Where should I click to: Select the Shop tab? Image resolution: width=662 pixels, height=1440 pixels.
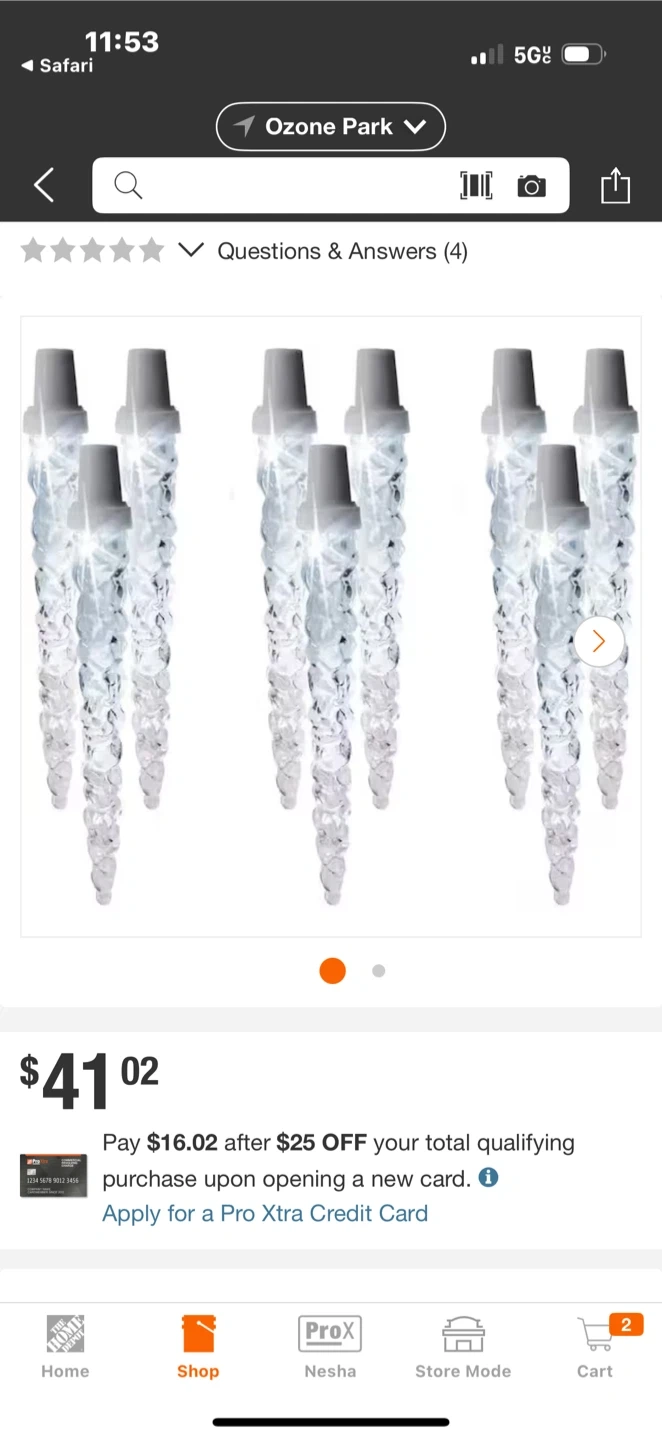[x=198, y=1347]
